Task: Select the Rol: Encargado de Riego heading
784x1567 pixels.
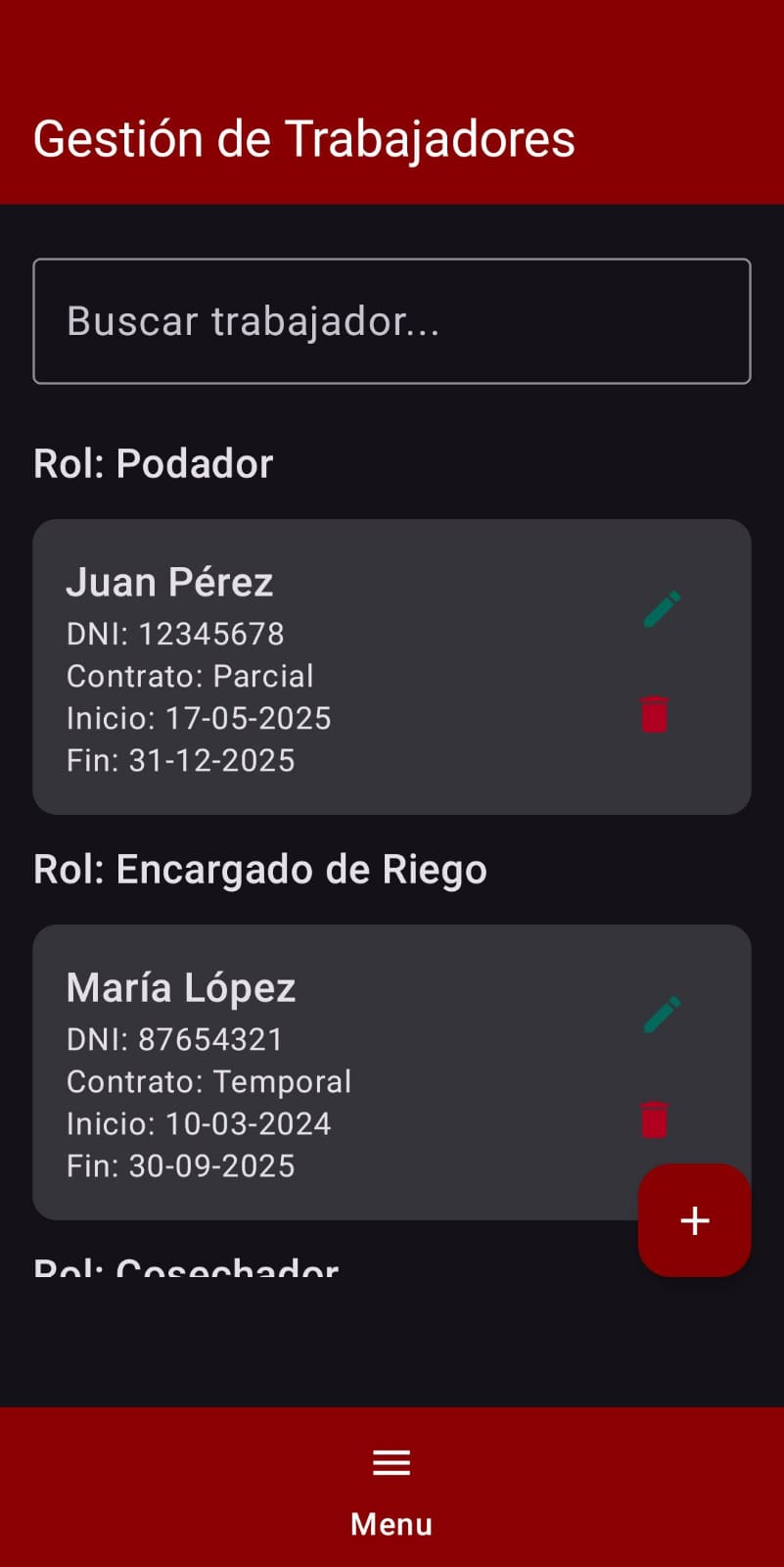Action: tap(259, 869)
